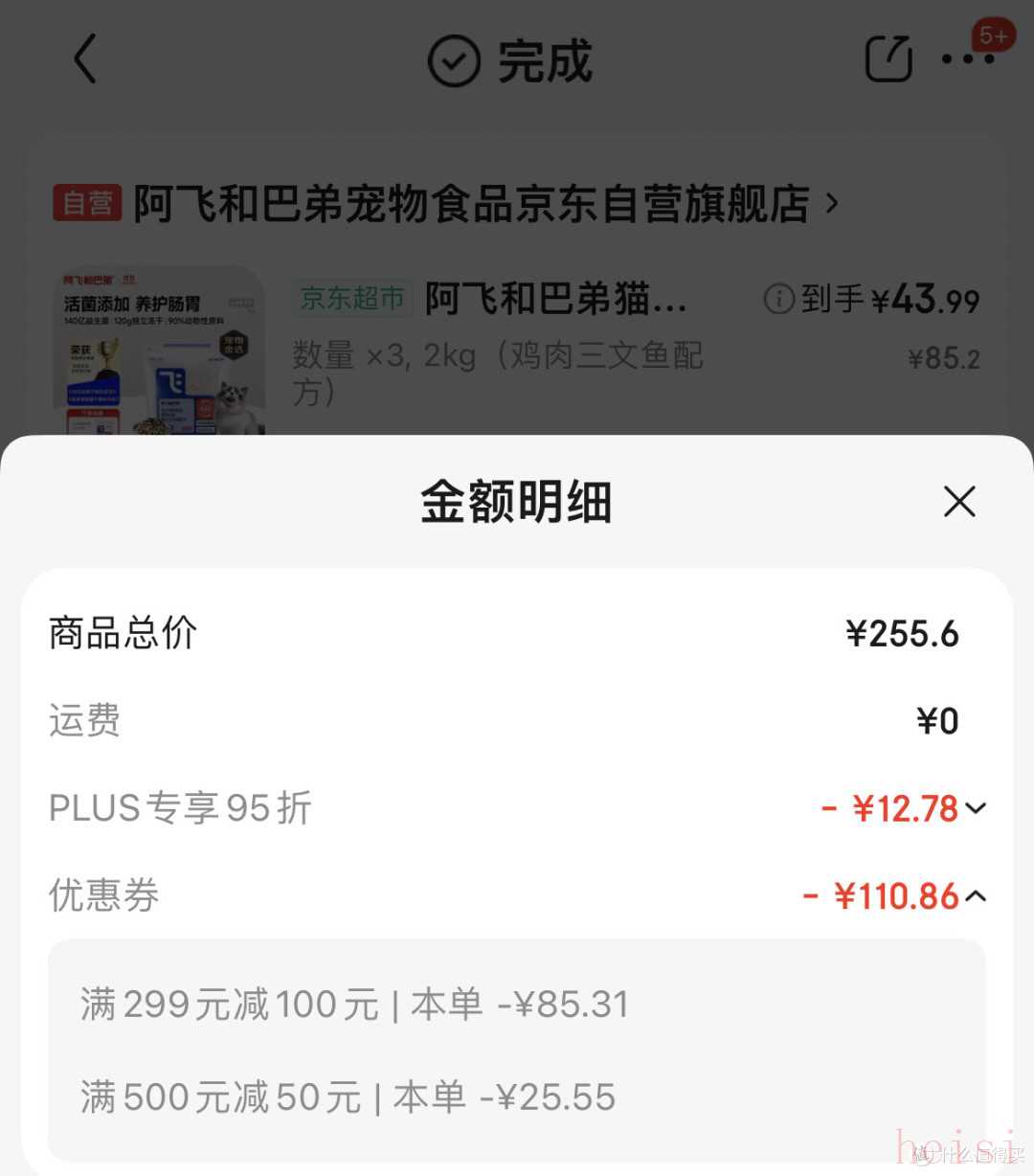
Task: Go back from the order page
Action: [86, 59]
